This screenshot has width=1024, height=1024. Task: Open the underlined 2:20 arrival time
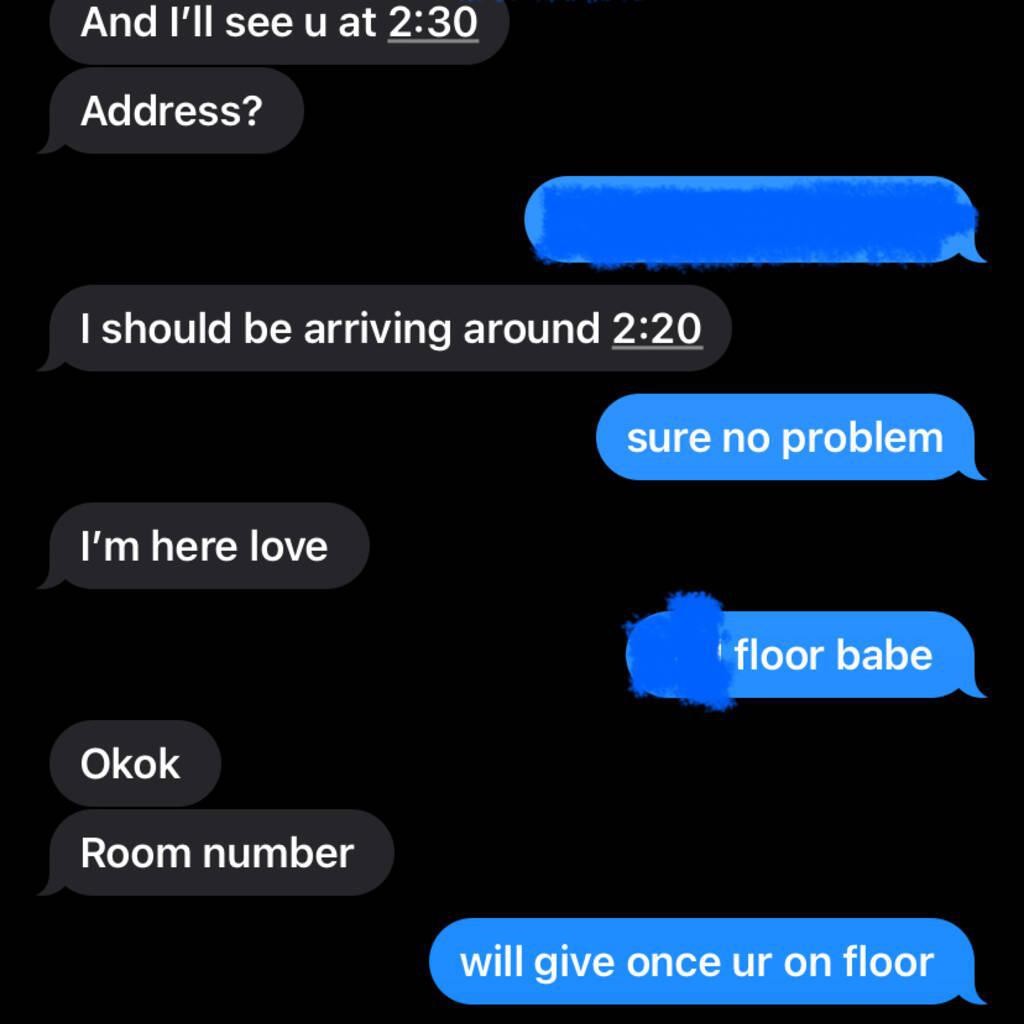coord(656,328)
